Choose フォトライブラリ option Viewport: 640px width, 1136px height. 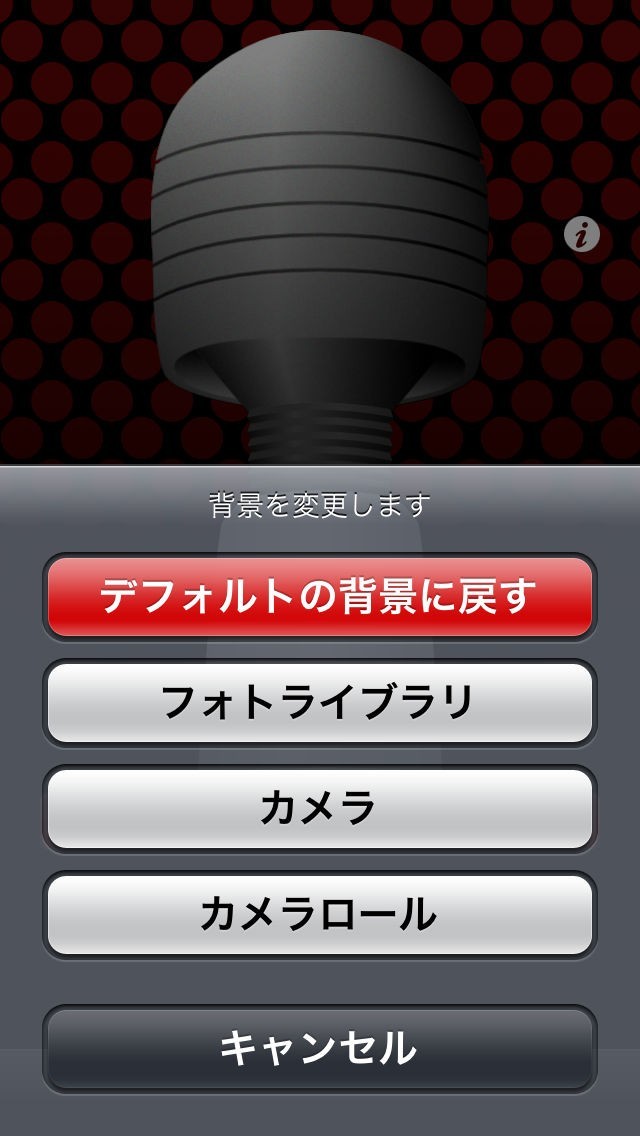pos(319,703)
